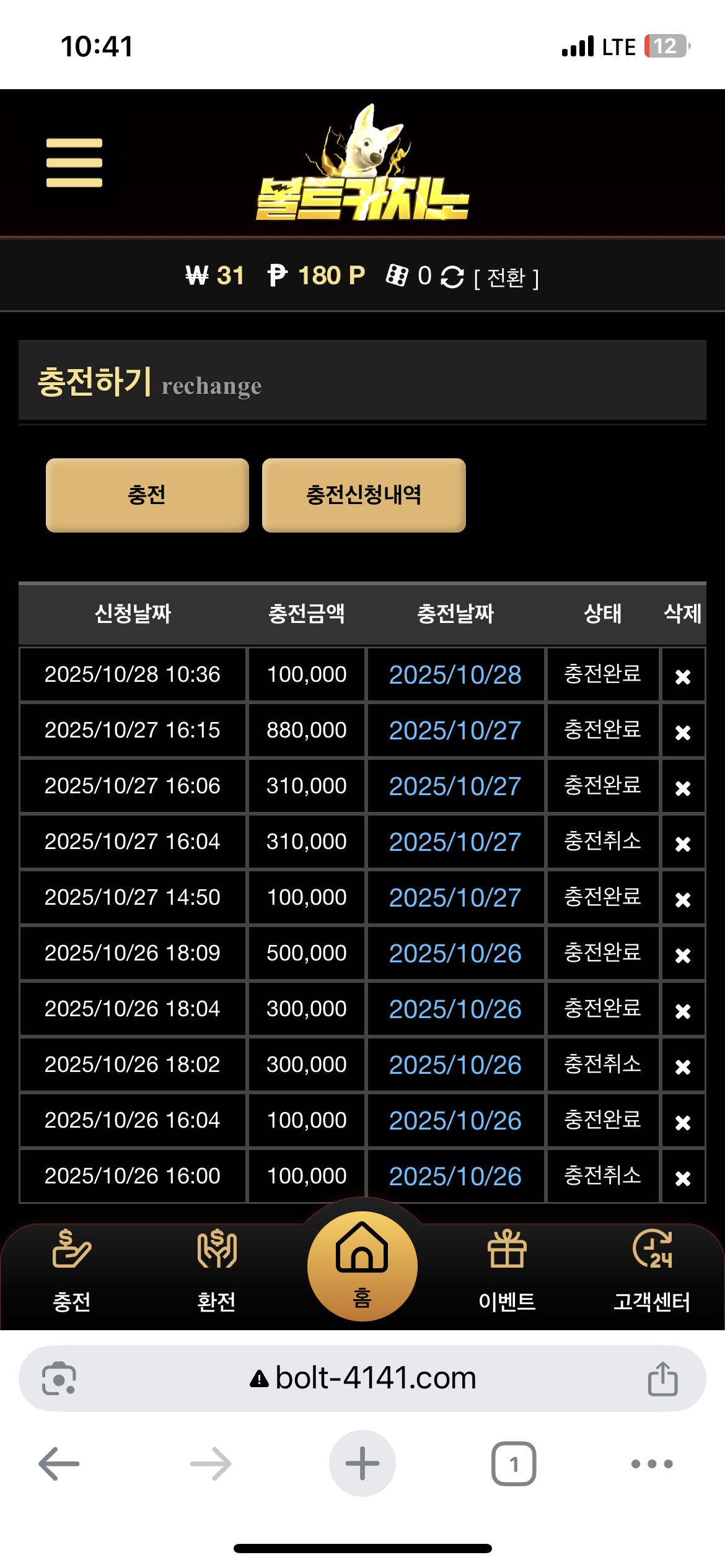This screenshot has height=1568, width=725.
Task: Remove the 2025/10/26 16:00 entry
Action: 682,1178
